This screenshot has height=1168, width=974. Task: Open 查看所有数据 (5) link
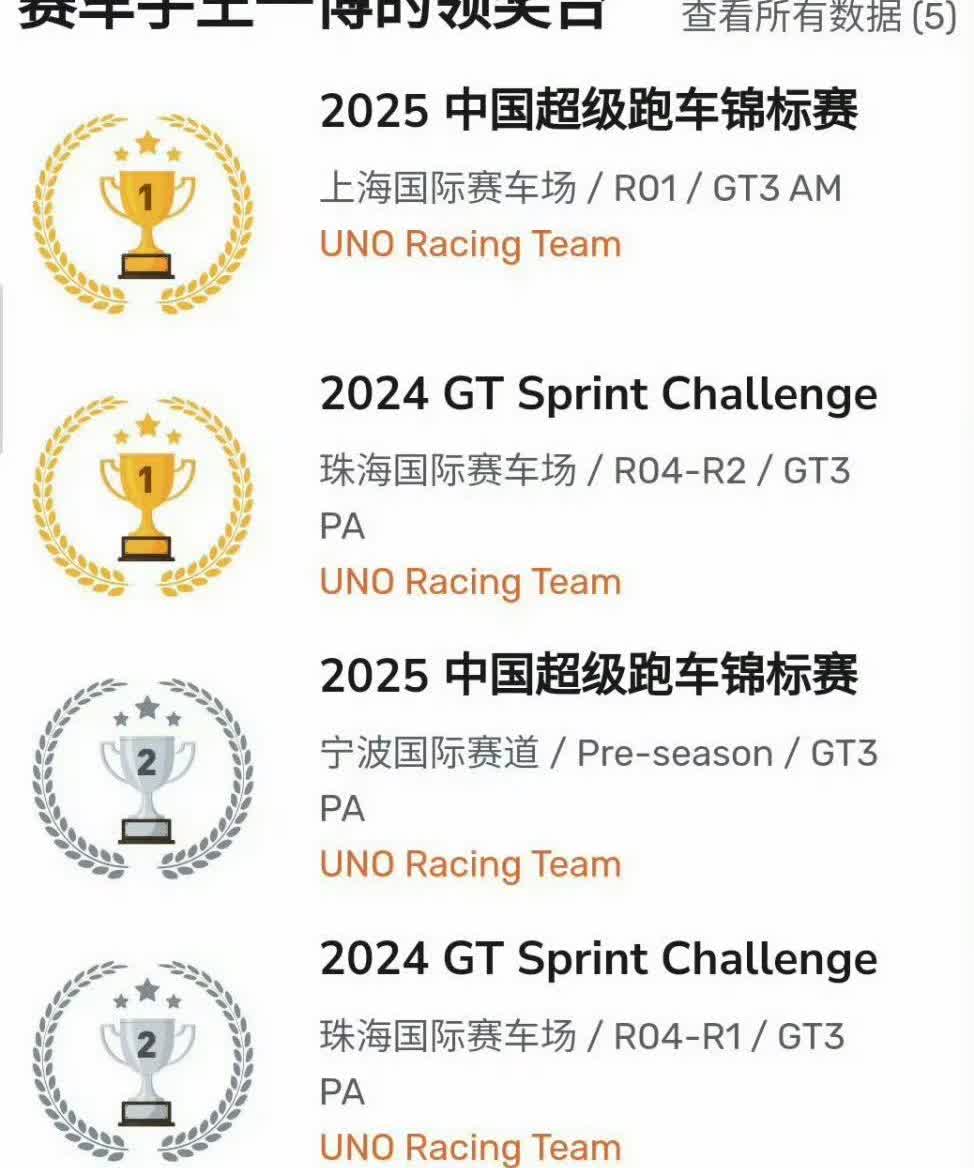click(x=818, y=16)
